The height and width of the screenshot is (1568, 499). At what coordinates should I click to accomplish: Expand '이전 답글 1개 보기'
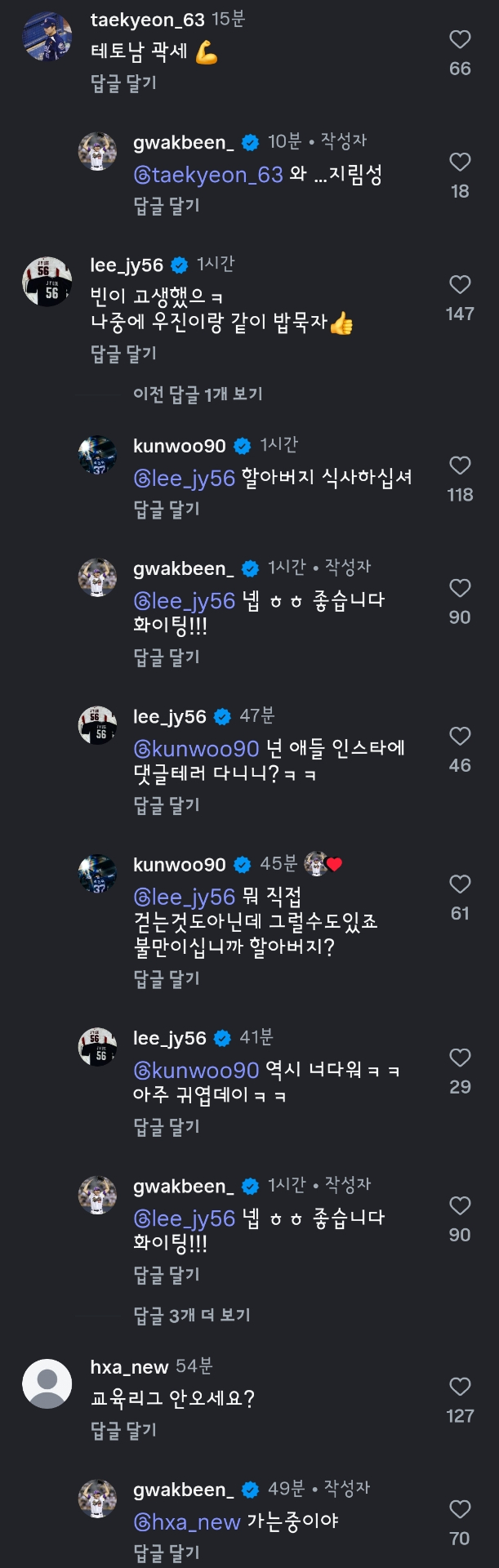[198, 394]
